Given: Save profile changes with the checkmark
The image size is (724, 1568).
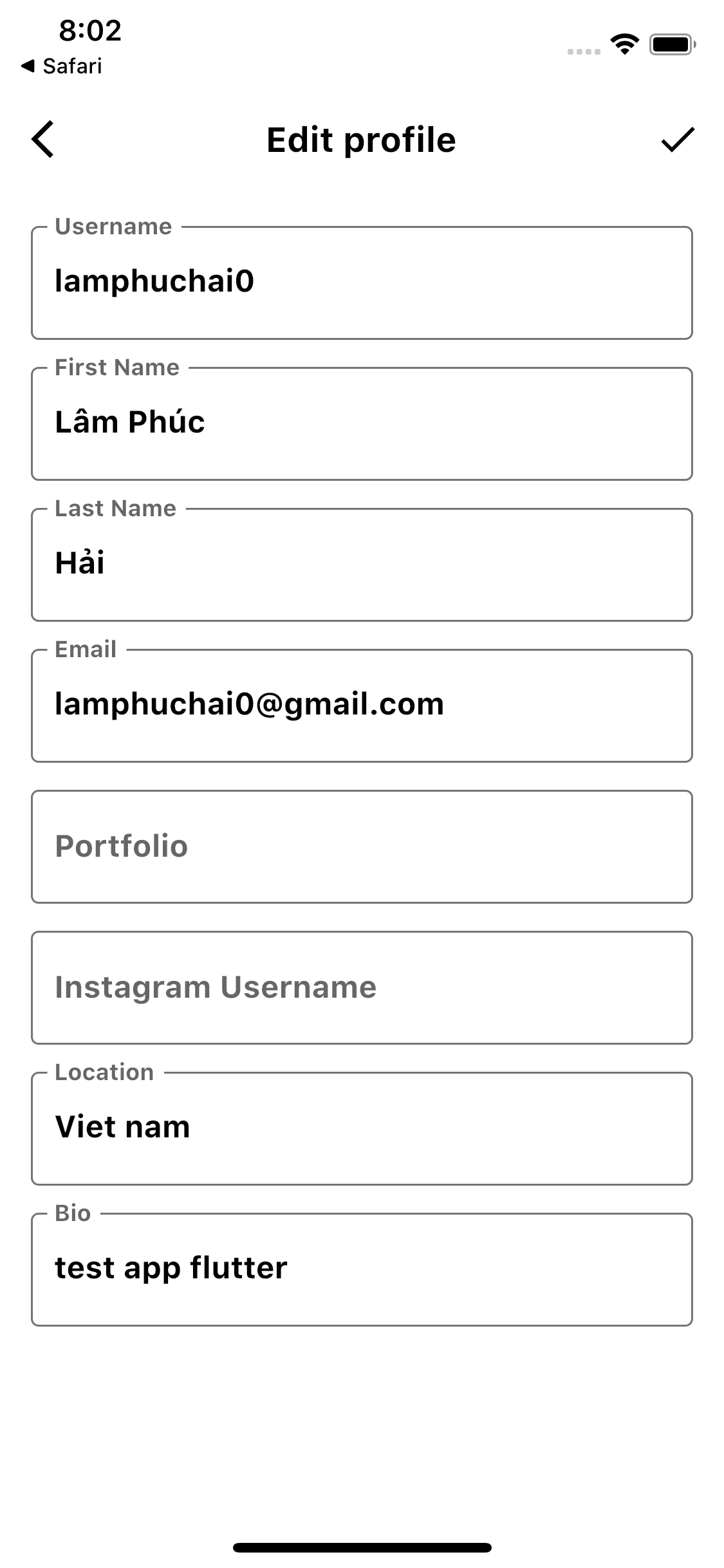Looking at the screenshot, I should tap(678, 140).
